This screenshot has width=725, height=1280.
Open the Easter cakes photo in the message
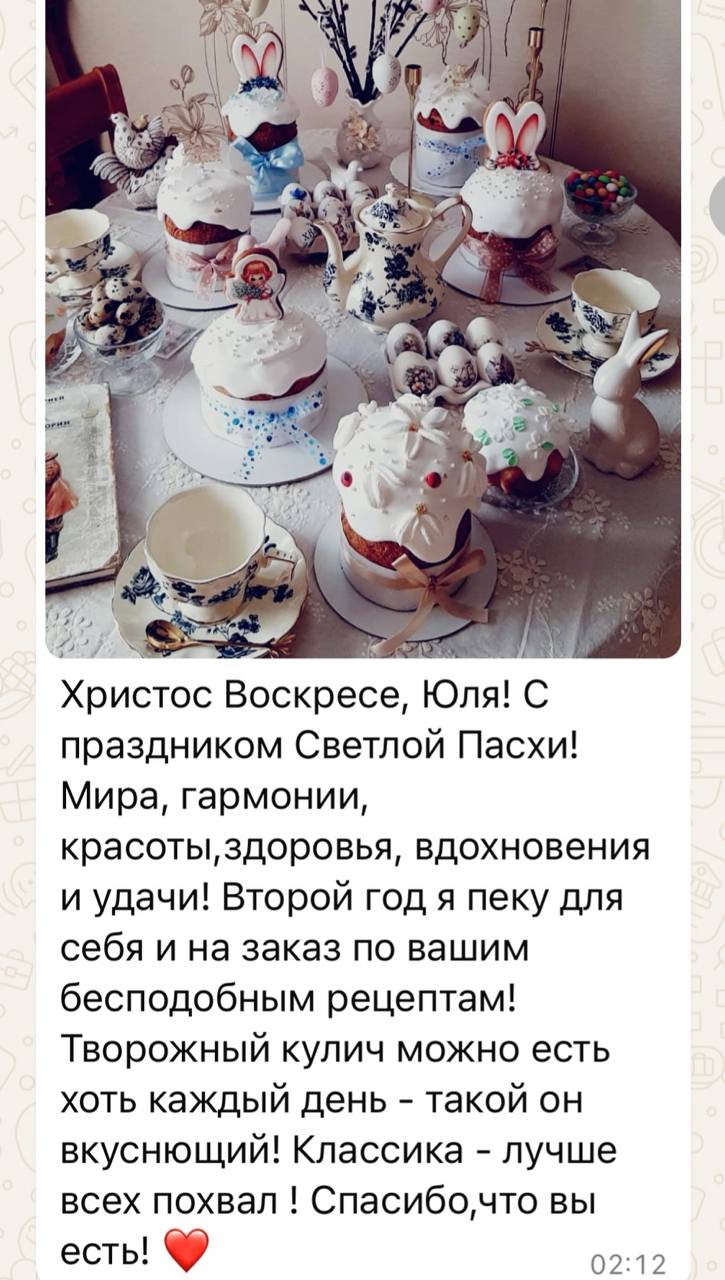pyautogui.click(x=362, y=330)
